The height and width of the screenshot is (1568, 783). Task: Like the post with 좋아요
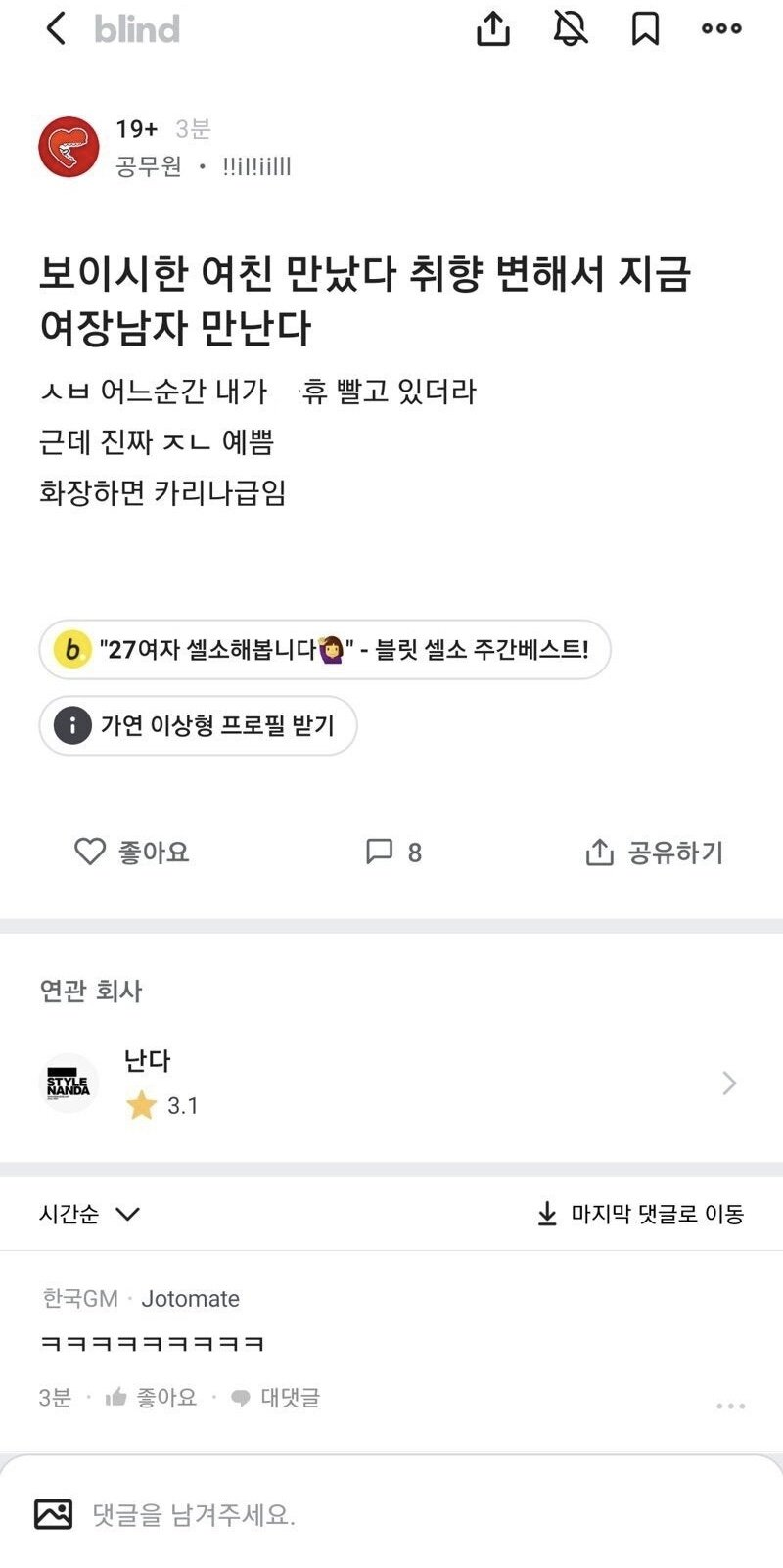coord(132,853)
